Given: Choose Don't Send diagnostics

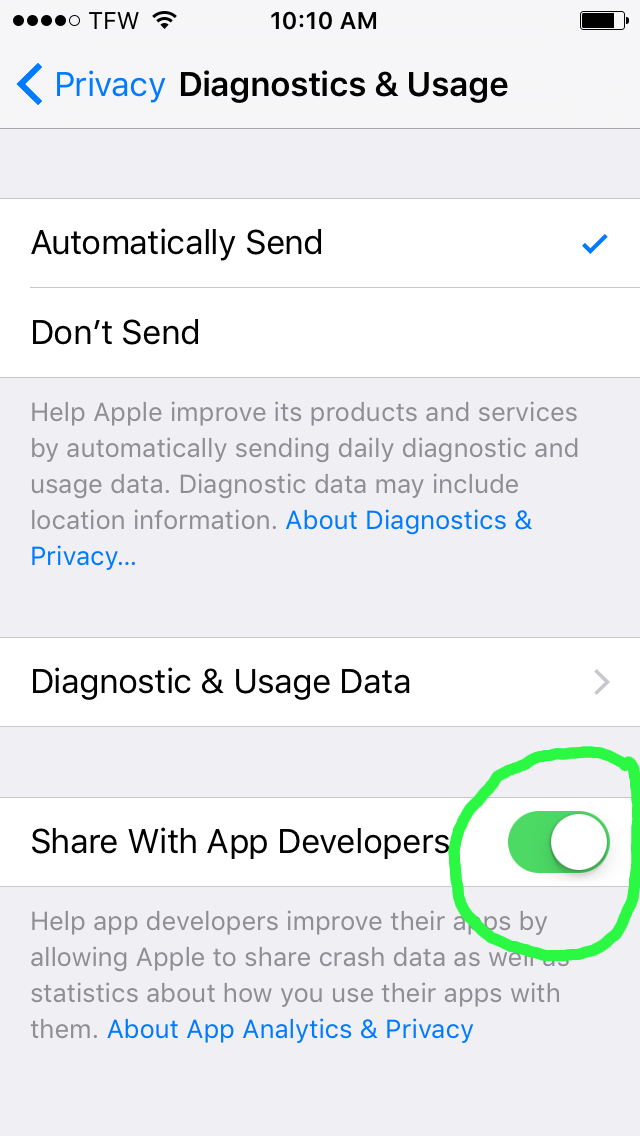Looking at the screenshot, I should click(x=320, y=333).
